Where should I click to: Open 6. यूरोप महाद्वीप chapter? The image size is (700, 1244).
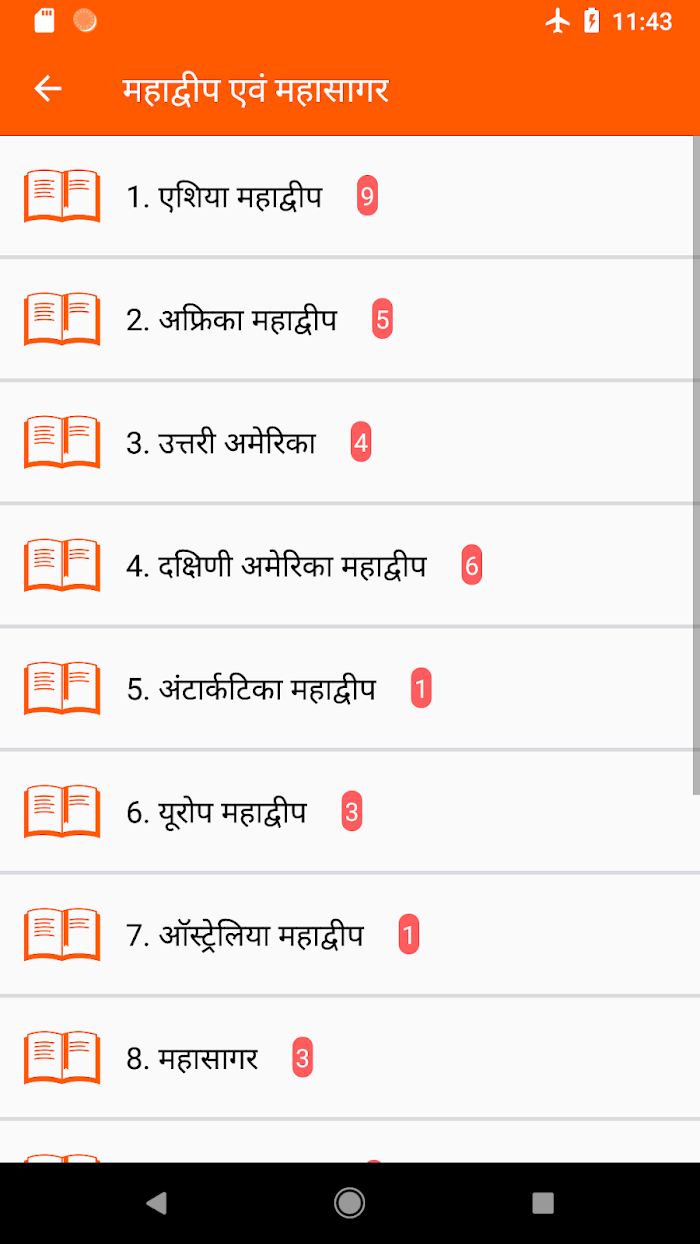click(x=346, y=811)
